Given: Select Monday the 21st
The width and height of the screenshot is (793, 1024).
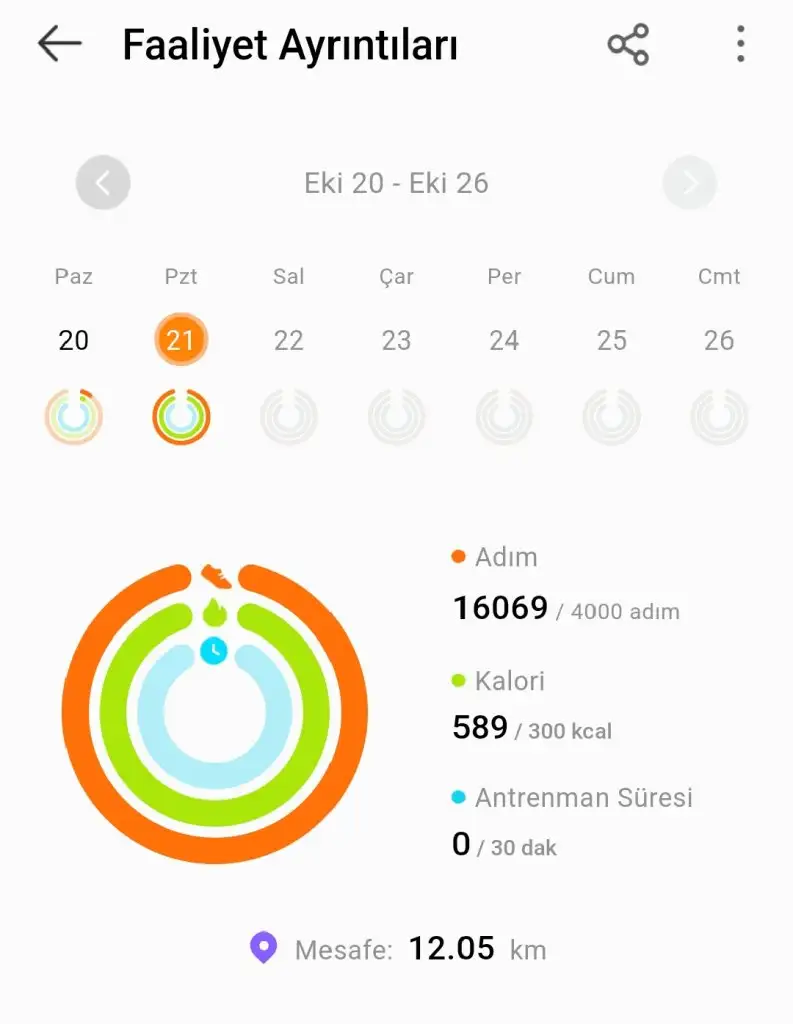Looking at the screenshot, I should pos(181,341).
